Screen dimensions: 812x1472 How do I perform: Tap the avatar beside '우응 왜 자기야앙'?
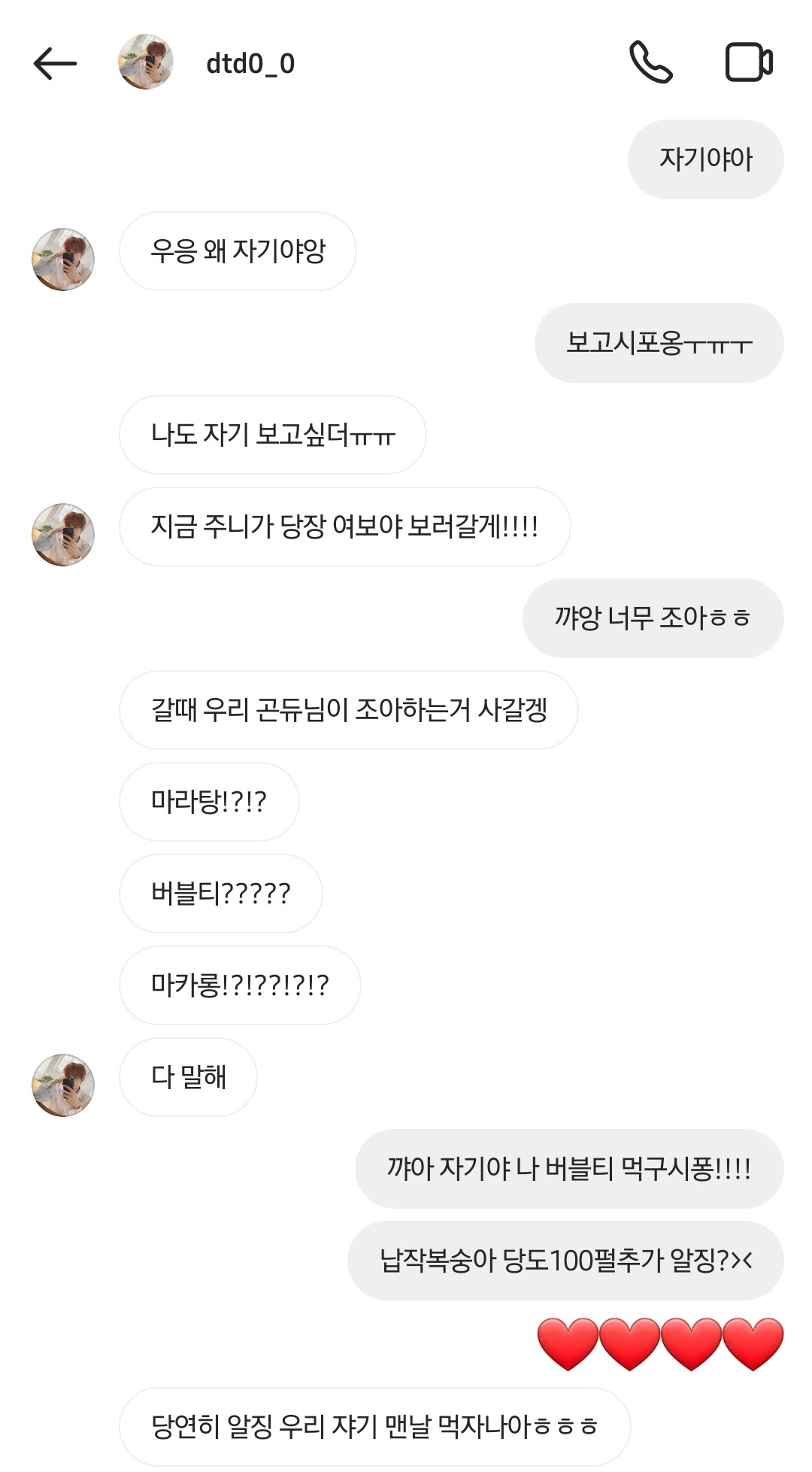63,259
